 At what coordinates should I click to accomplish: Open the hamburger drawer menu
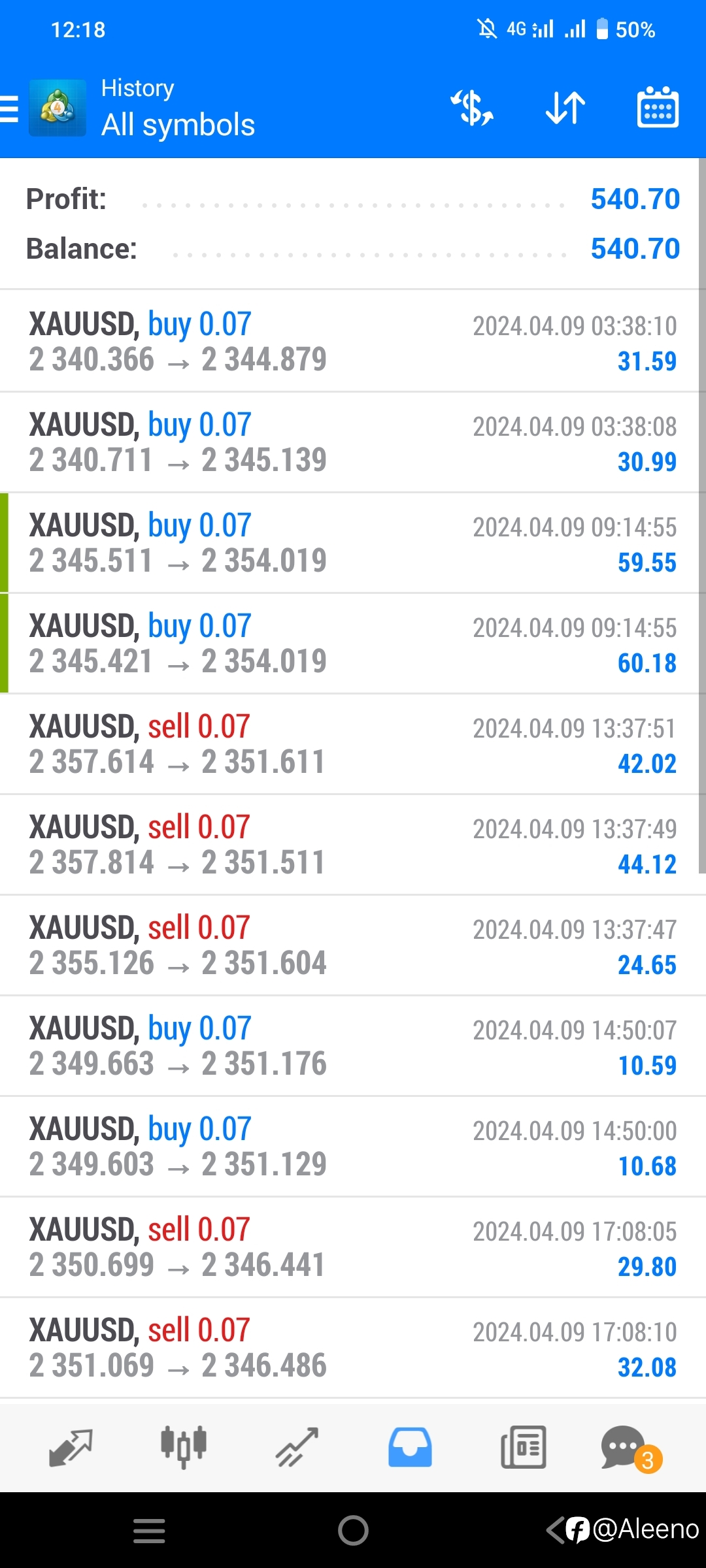[x=9, y=108]
